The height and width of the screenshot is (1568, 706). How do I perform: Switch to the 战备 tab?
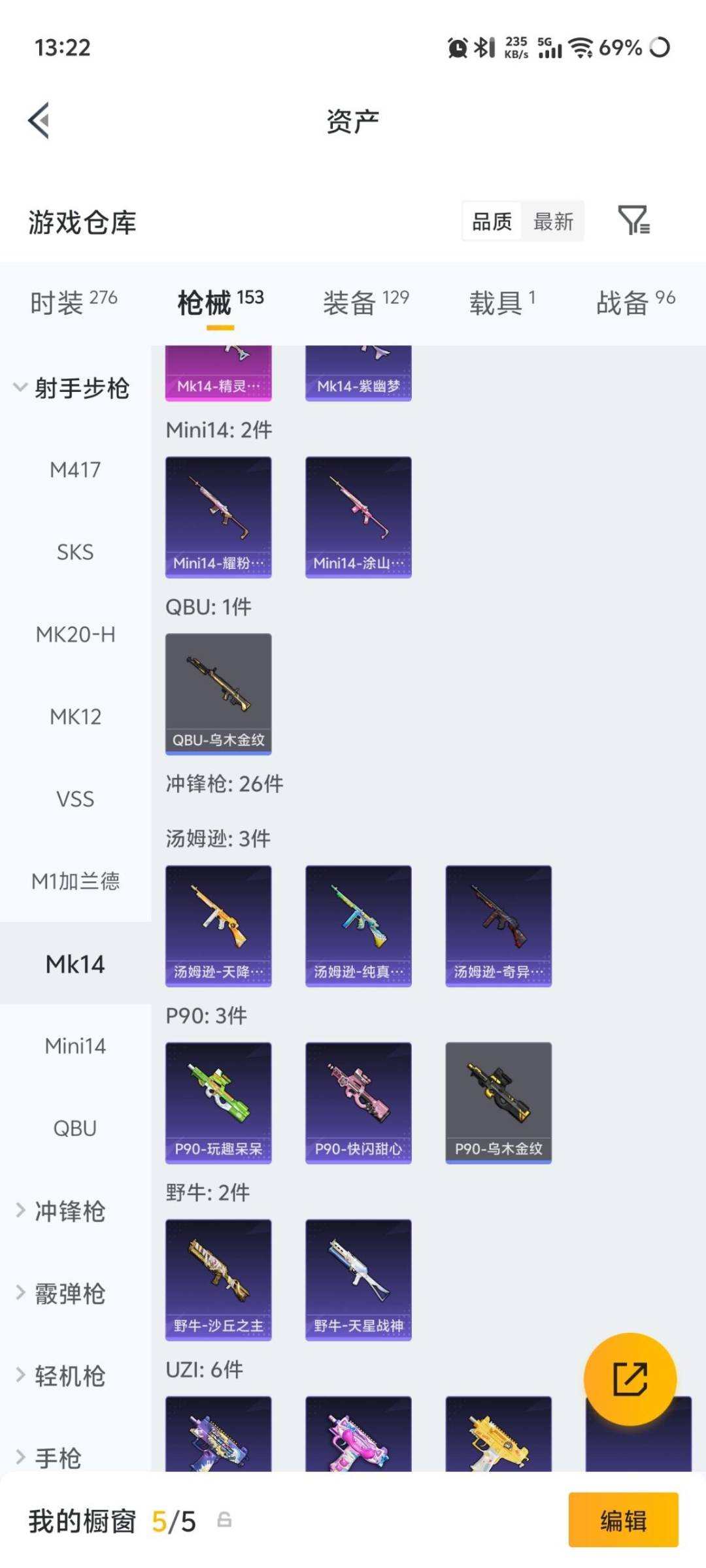pyautogui.click(x=635, y=302)
